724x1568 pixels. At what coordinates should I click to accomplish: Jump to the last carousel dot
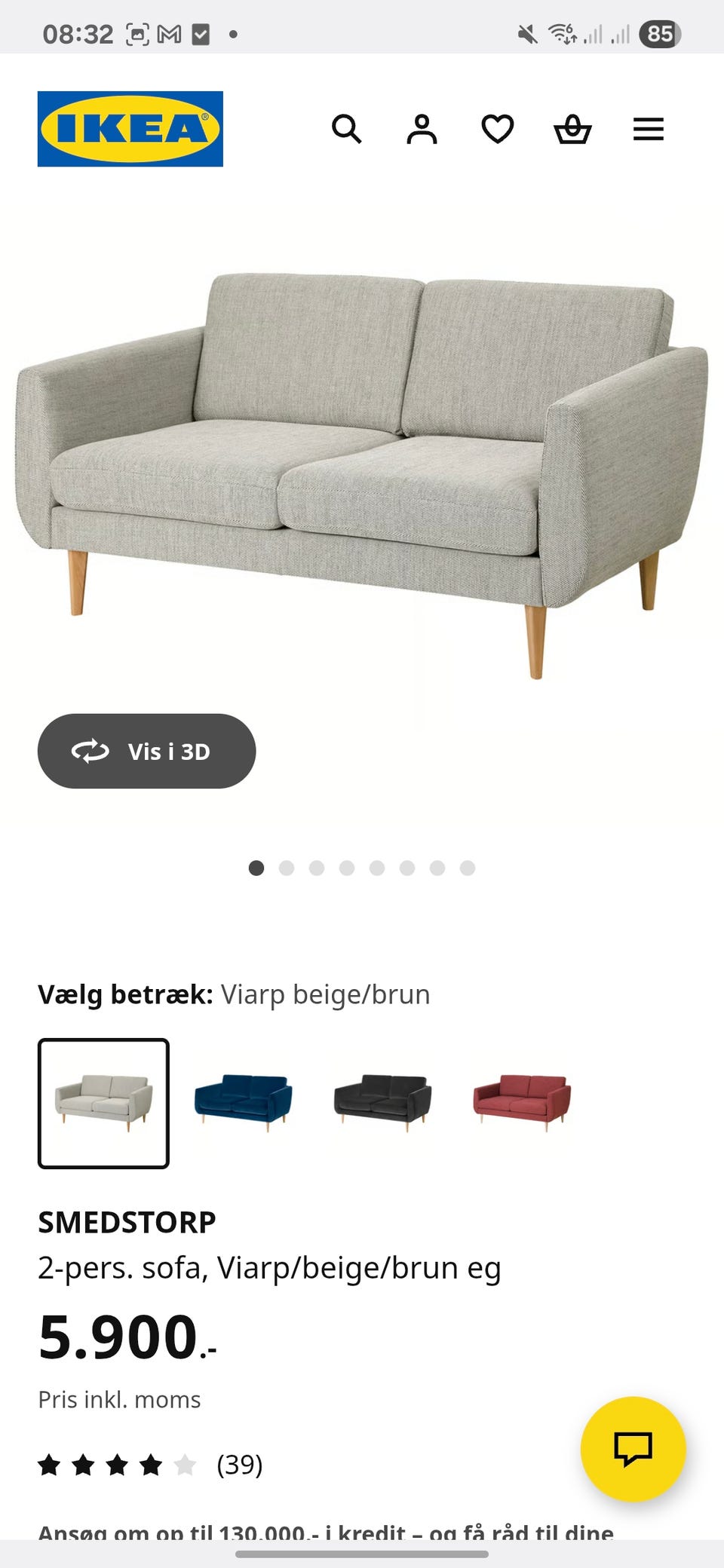point(466,868)
